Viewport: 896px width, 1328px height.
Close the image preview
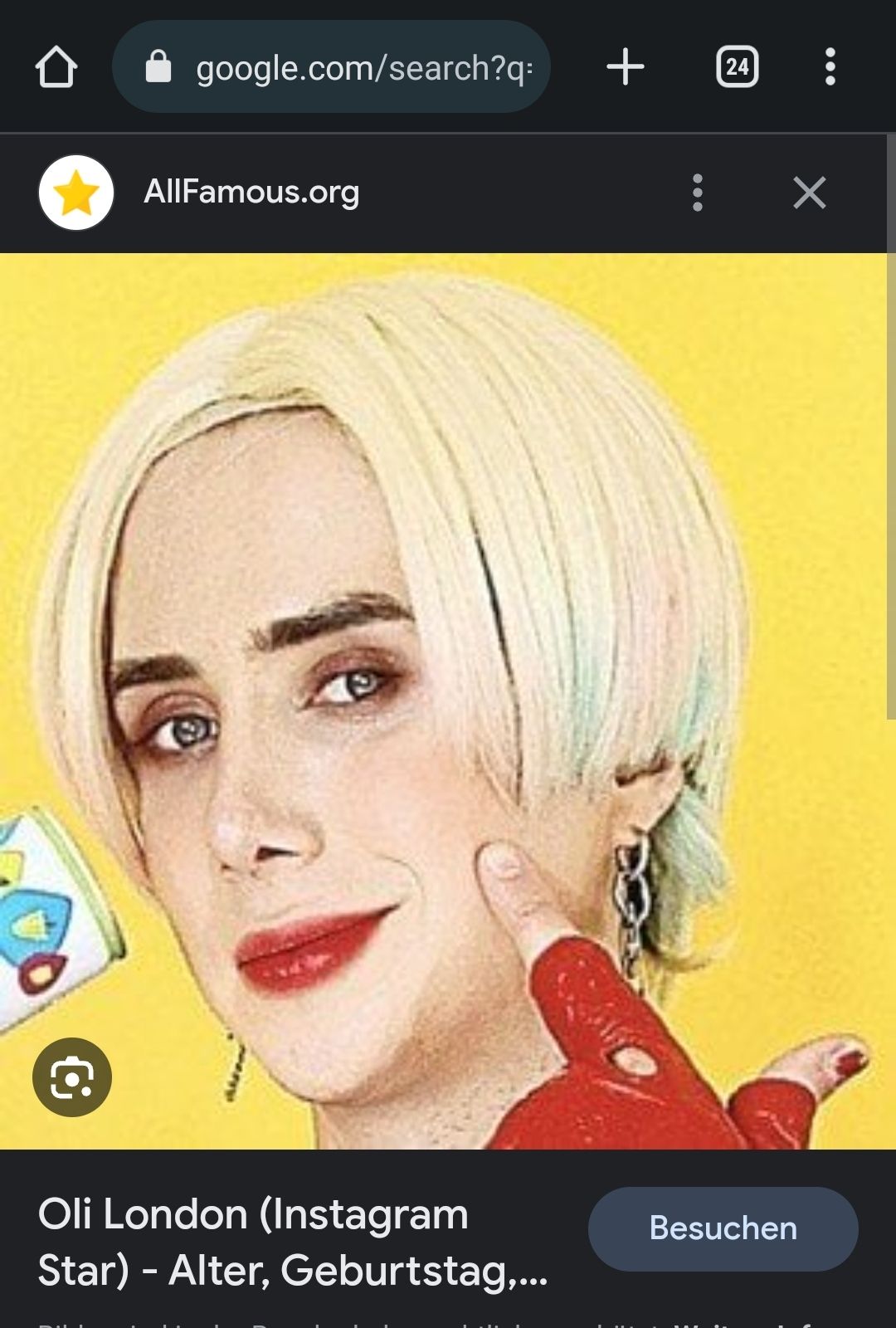[x=809, y=193]
